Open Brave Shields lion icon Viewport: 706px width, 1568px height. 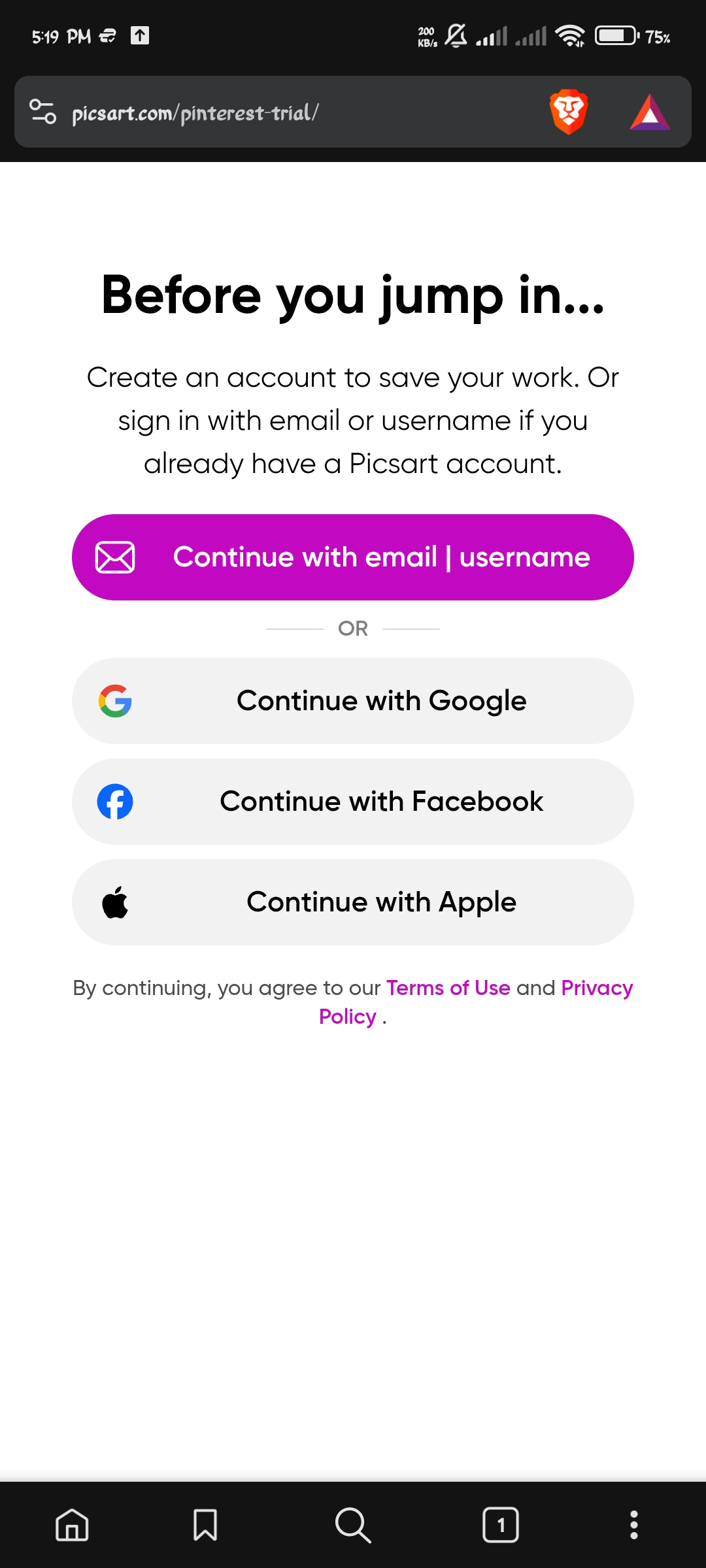tap(569, 112)
